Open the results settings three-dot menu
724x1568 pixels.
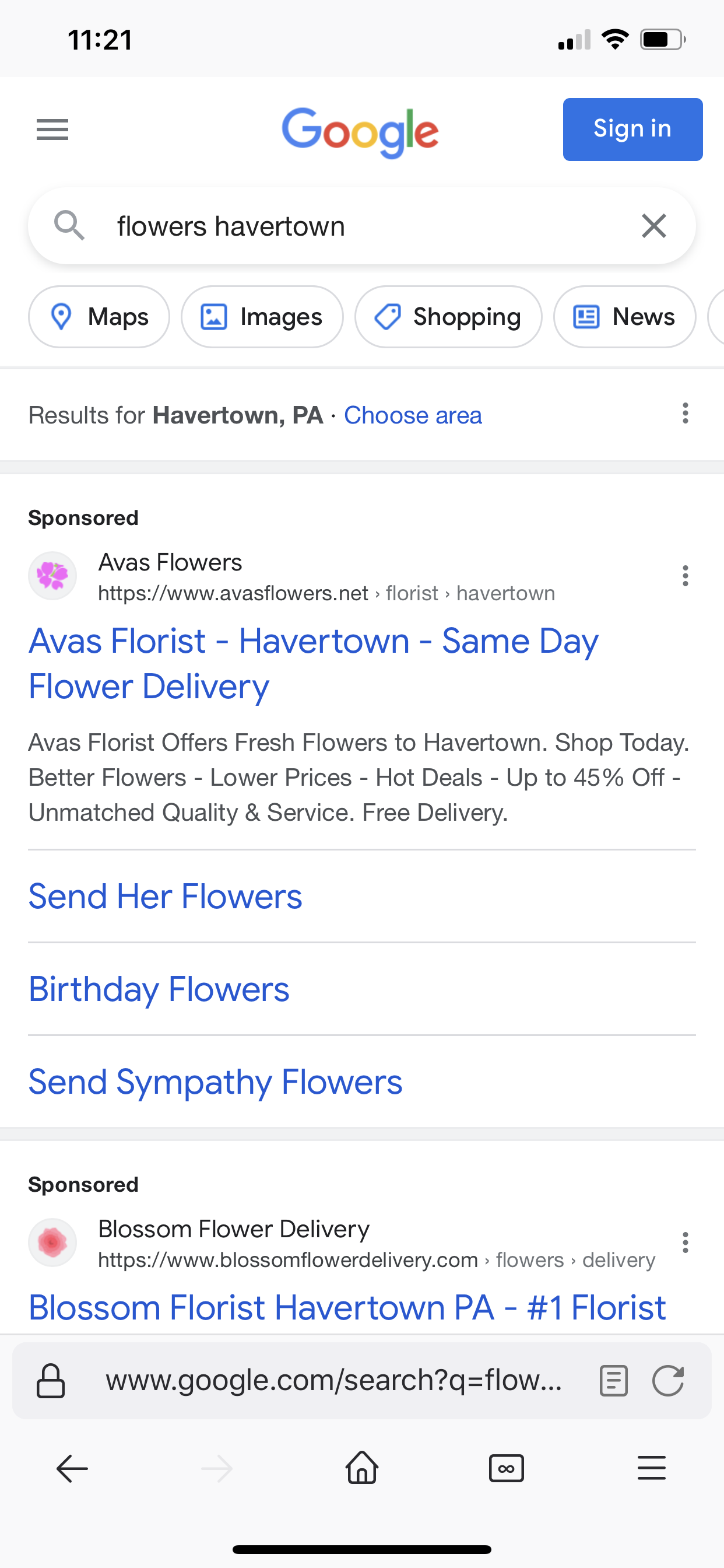click(684, 414)
